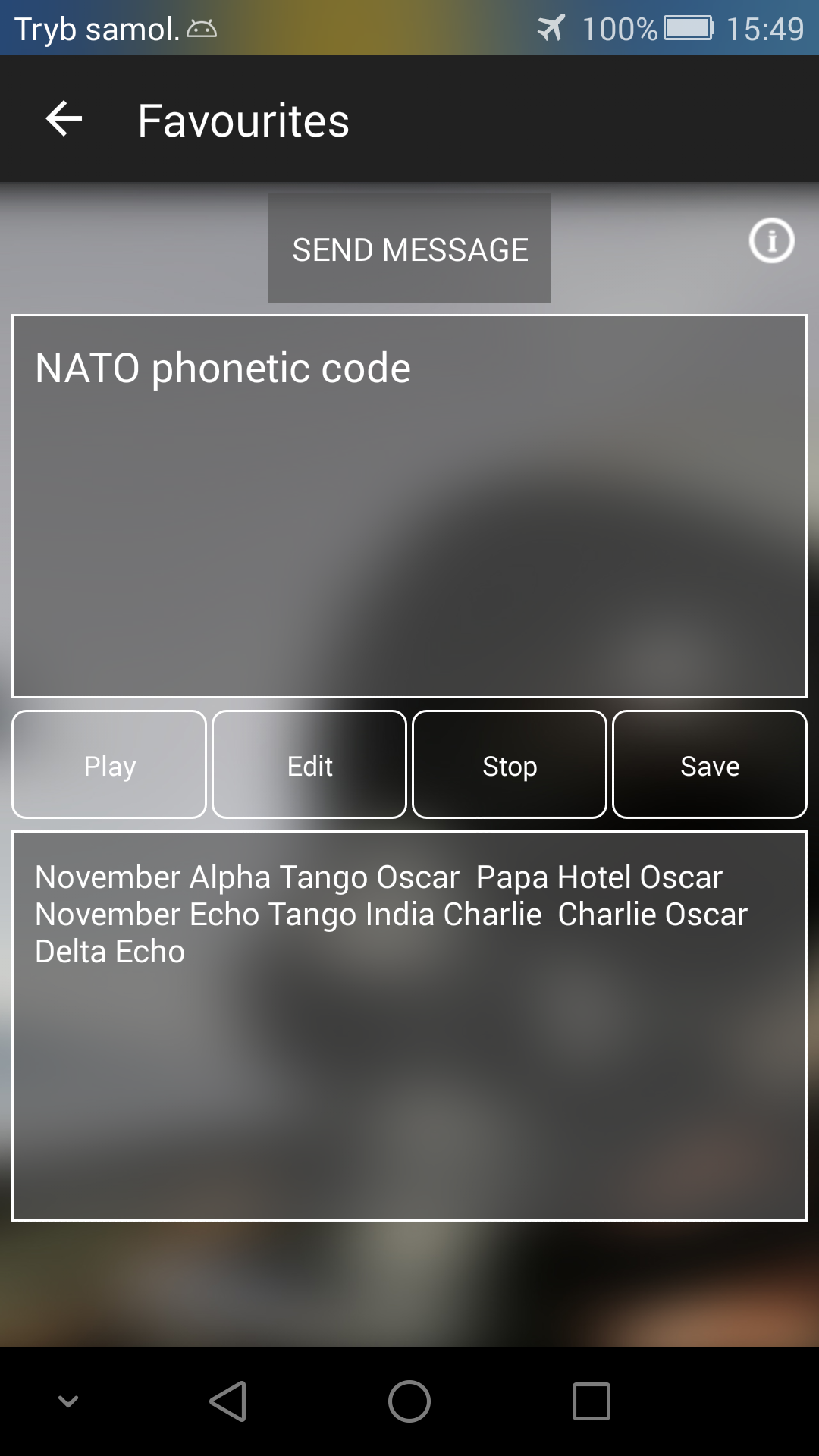Click the airplane mode status icon
Screen dimensions: 819x1456
553,27
